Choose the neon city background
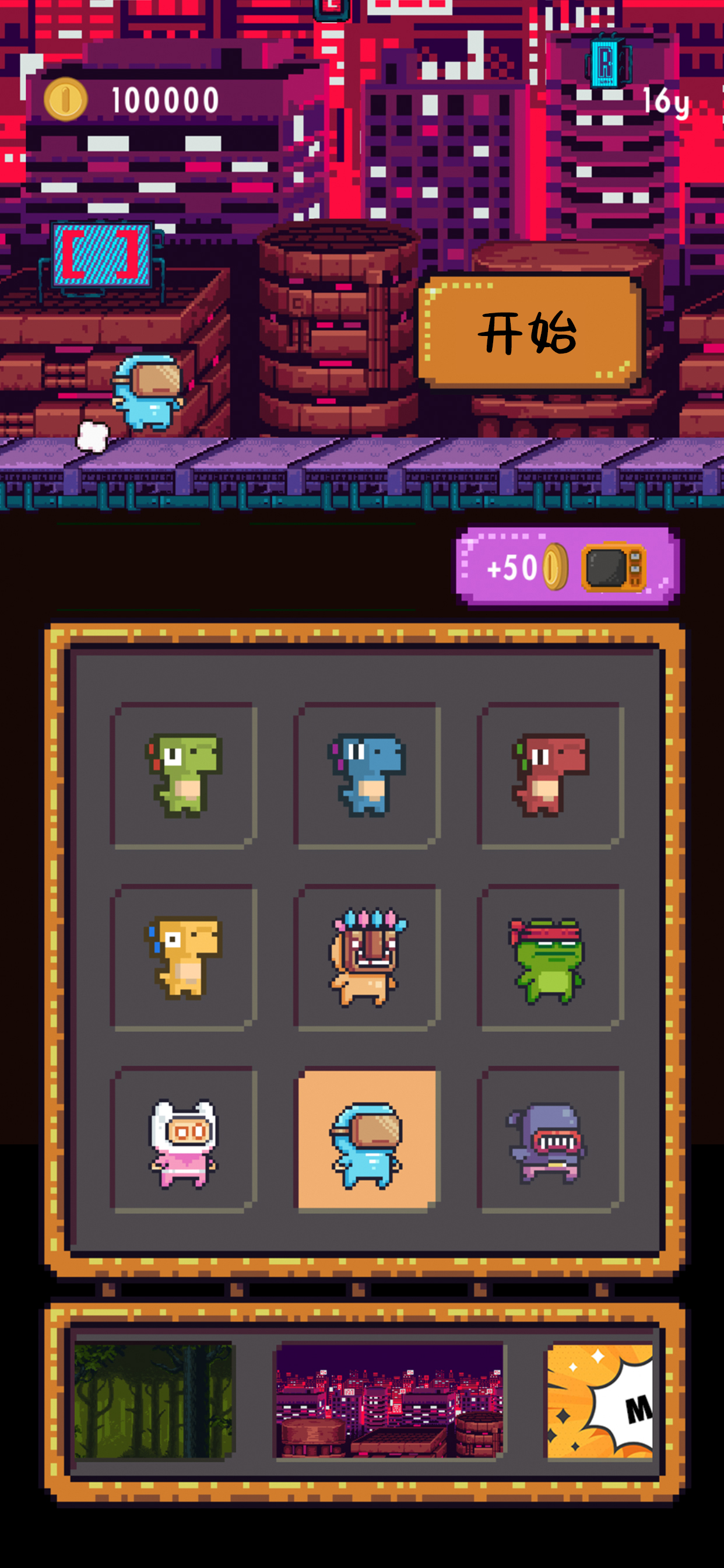The width and height of the screenshot is (724, 1568). pyautogui.click(x=389, y=1401)
